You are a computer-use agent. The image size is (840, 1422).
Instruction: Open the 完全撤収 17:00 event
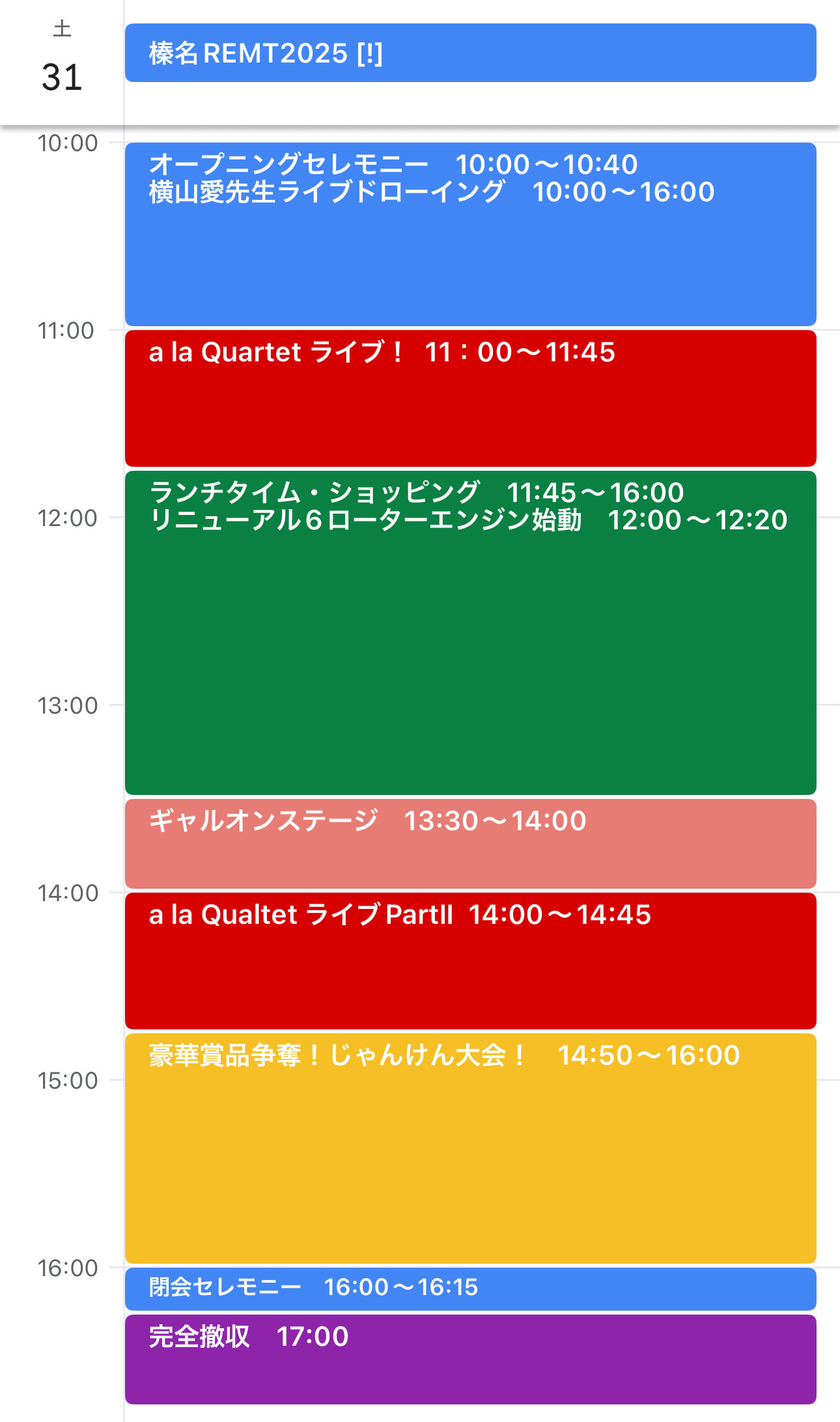(470, 1359)
